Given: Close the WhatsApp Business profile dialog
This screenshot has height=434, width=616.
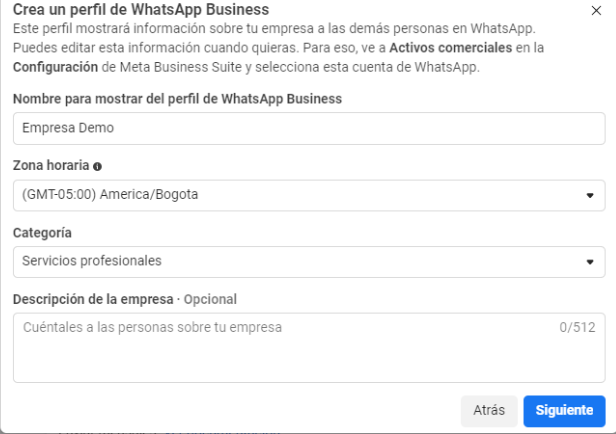Looking at the screenshot, I should [597, 9].
